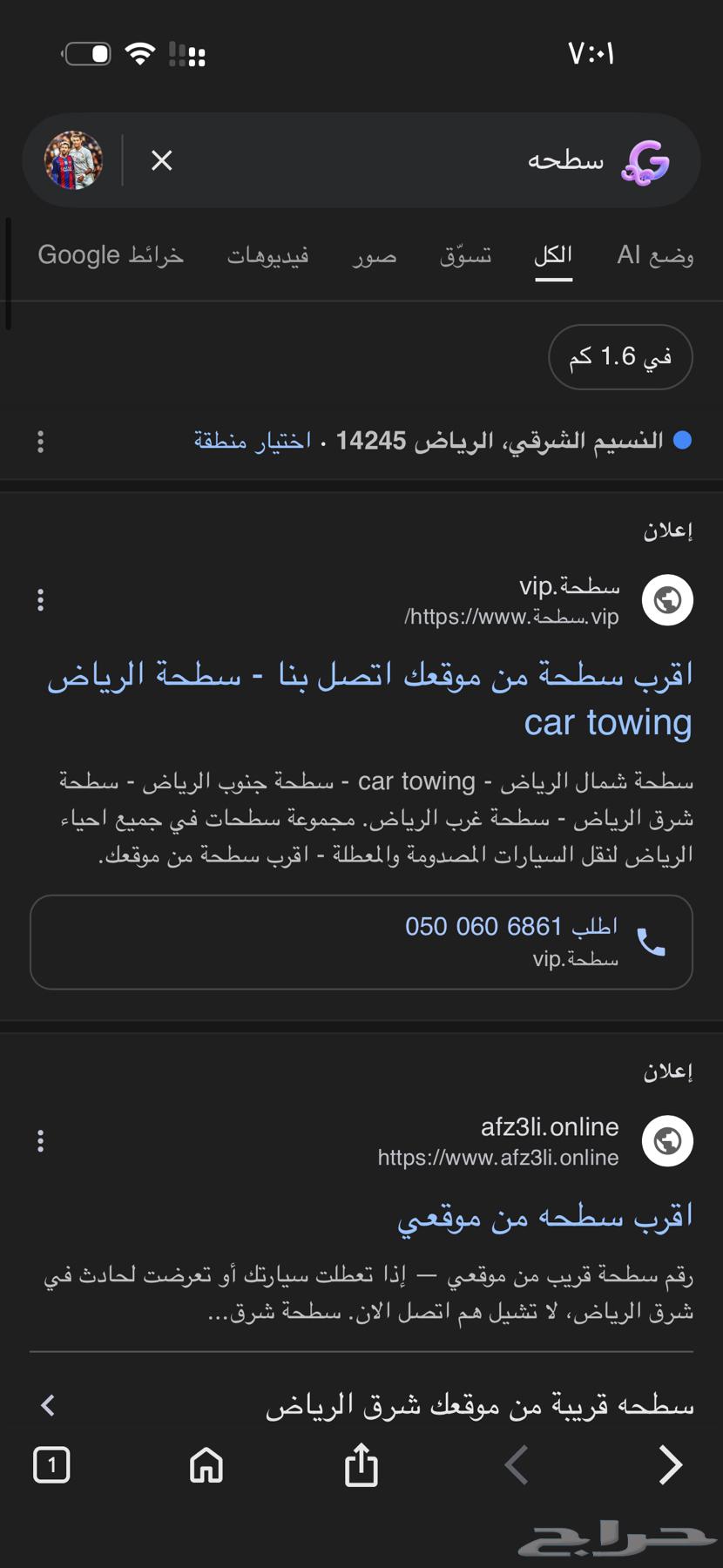Clear the search query with the X icon
Viewport: 723px width, 1568px height.
coord(162,160)
